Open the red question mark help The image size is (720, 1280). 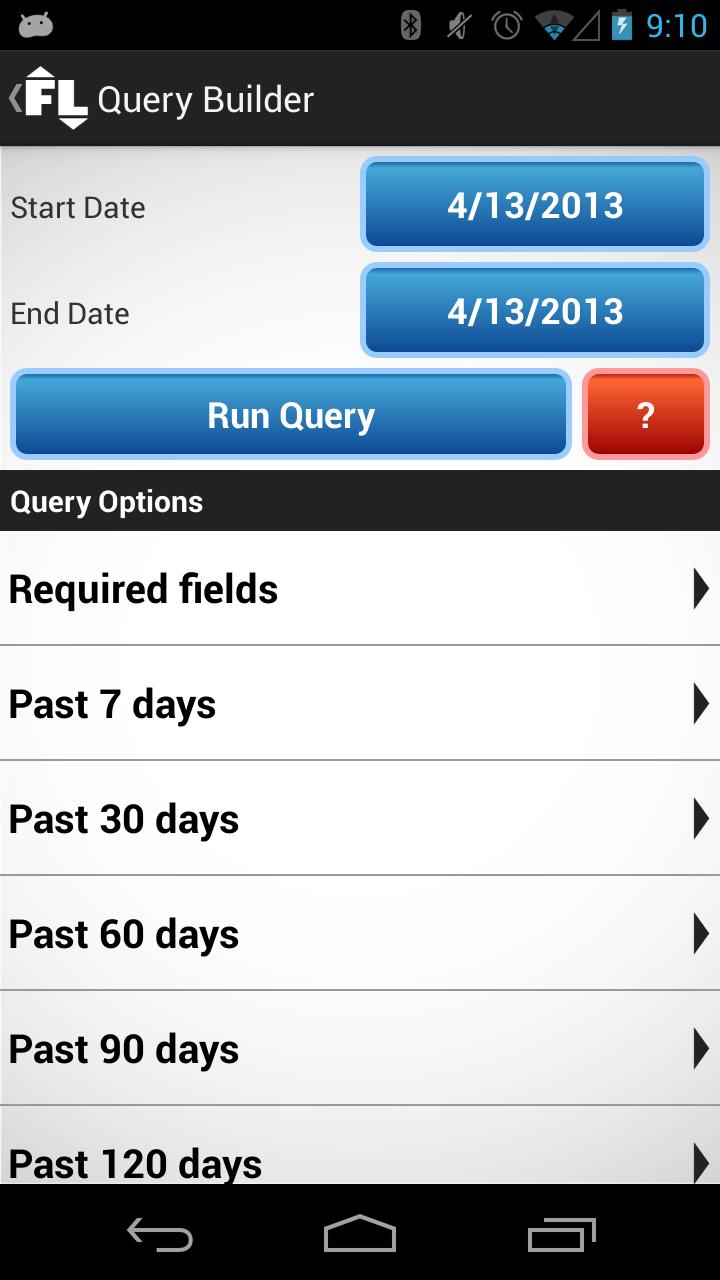coord(646,415)
